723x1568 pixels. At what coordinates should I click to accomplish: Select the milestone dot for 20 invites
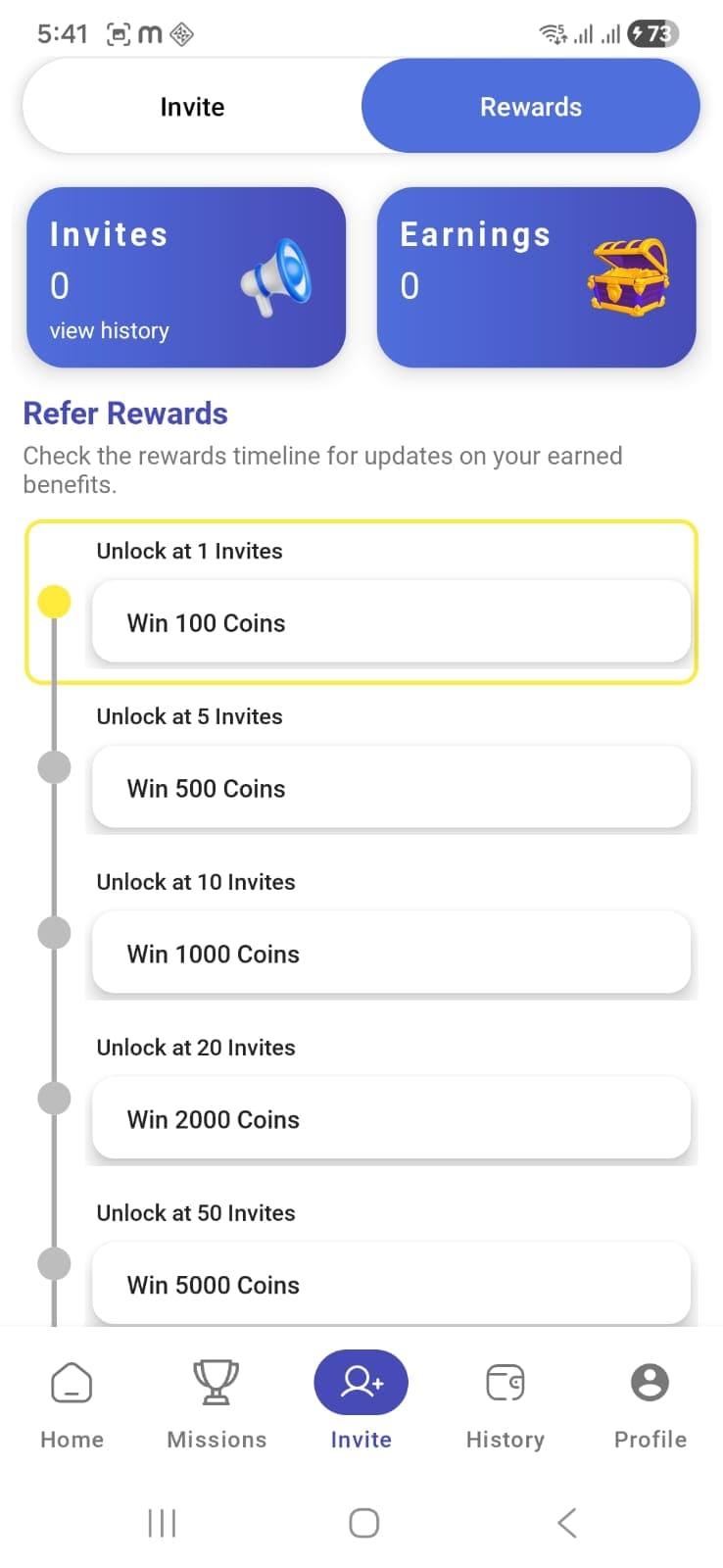55,1098
